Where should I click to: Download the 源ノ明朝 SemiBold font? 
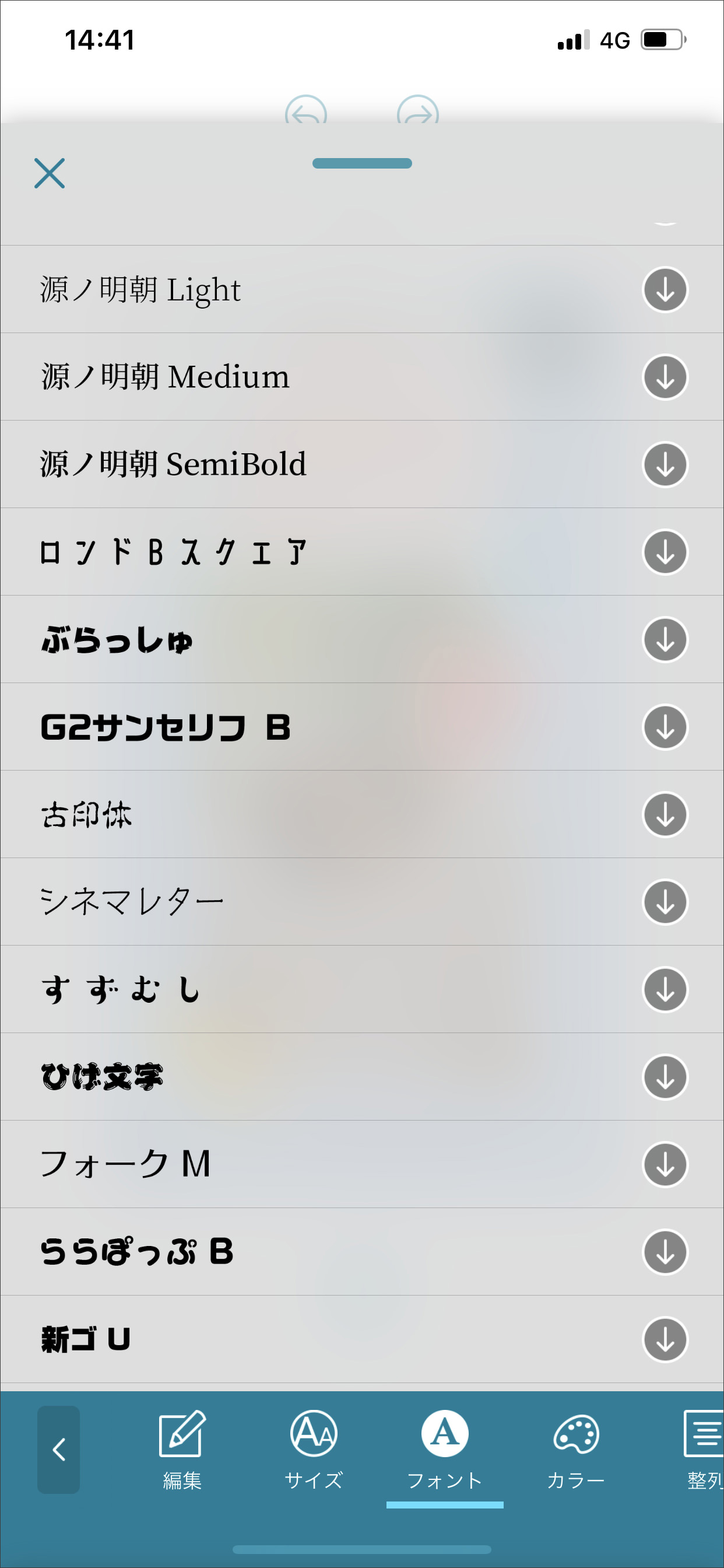665,464
